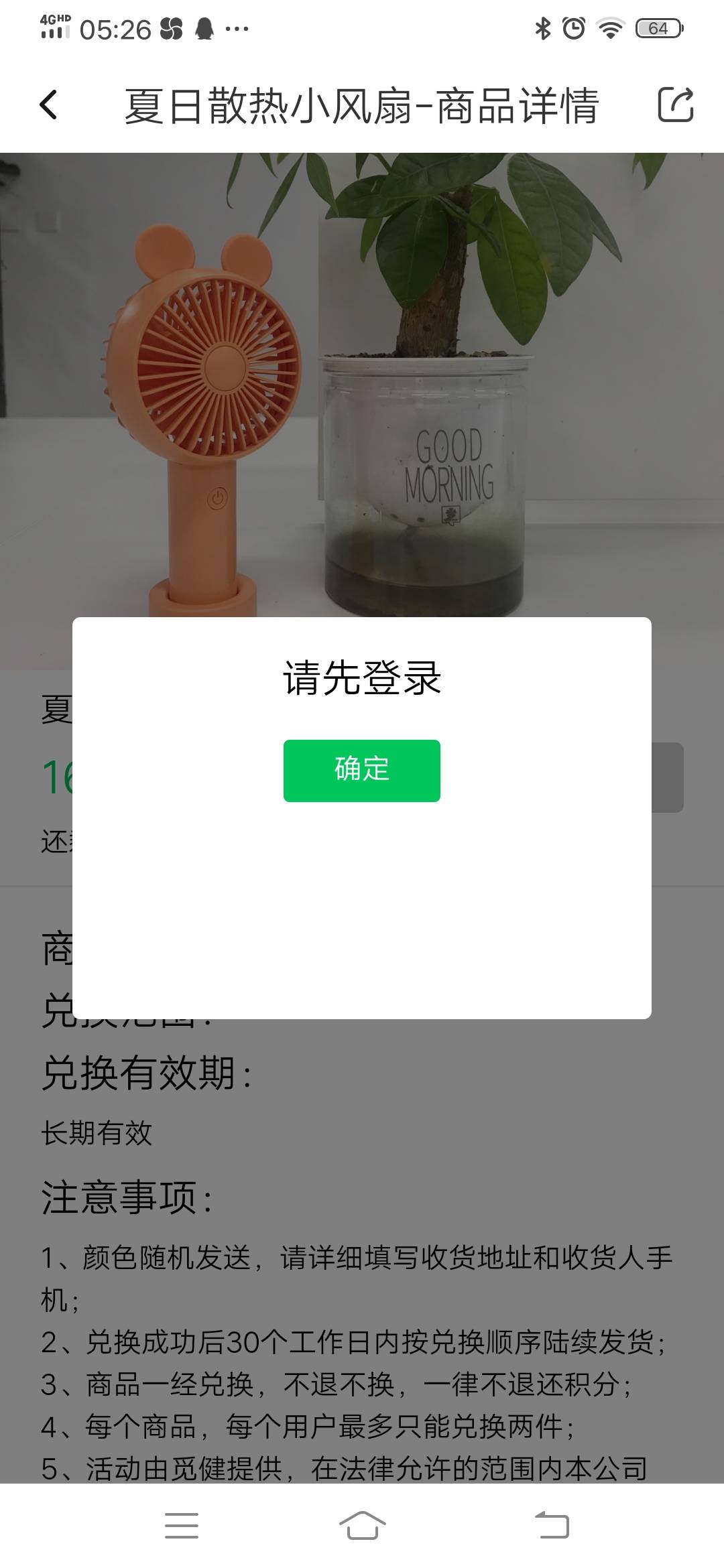Tap the back arrow in the title bar

[x=48, y=105]
